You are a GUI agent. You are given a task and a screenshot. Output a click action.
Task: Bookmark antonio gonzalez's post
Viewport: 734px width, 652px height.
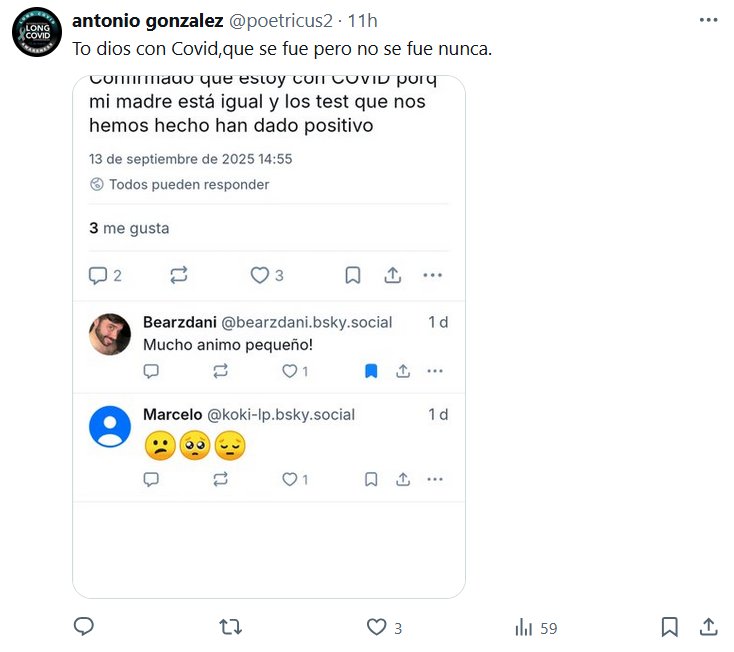click(x=669, y=627)
